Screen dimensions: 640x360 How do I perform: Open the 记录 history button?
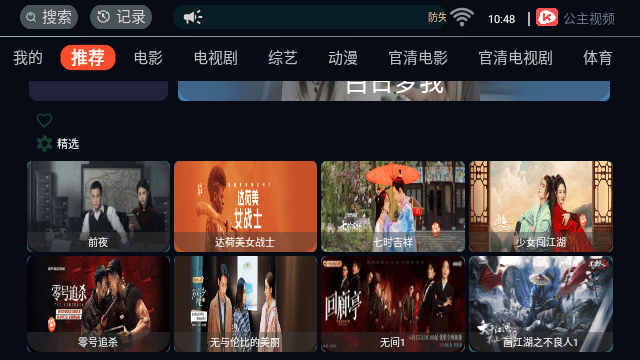(121, 17)
